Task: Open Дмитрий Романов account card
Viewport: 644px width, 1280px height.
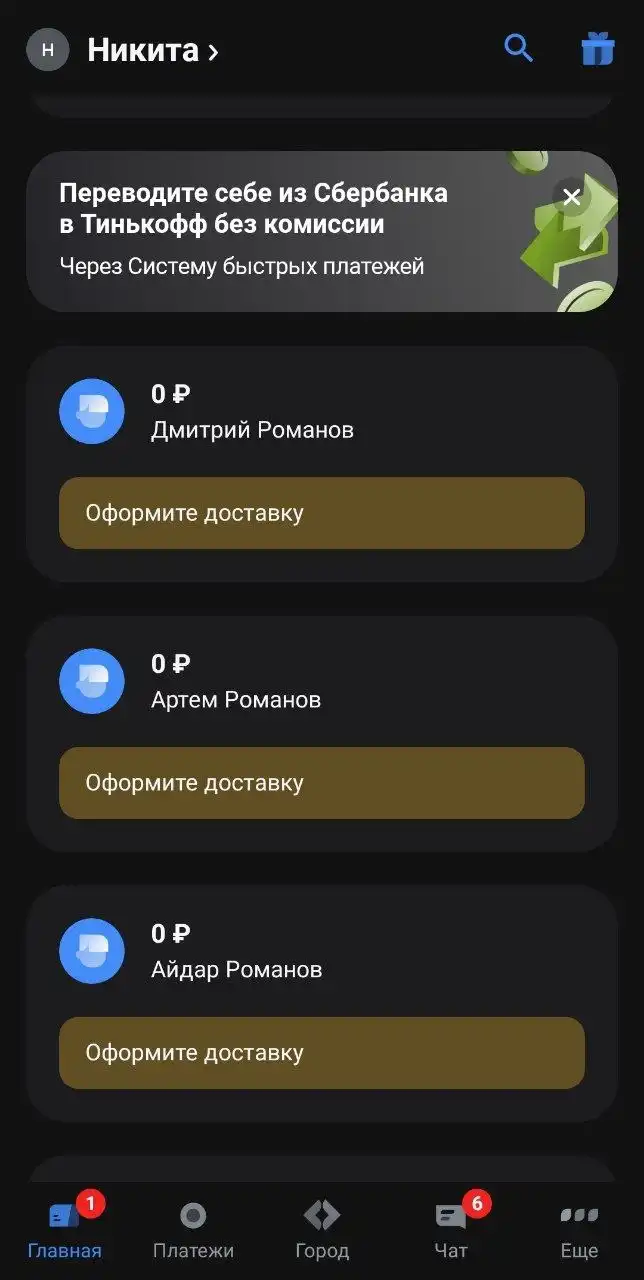Action: pos(322,411)
